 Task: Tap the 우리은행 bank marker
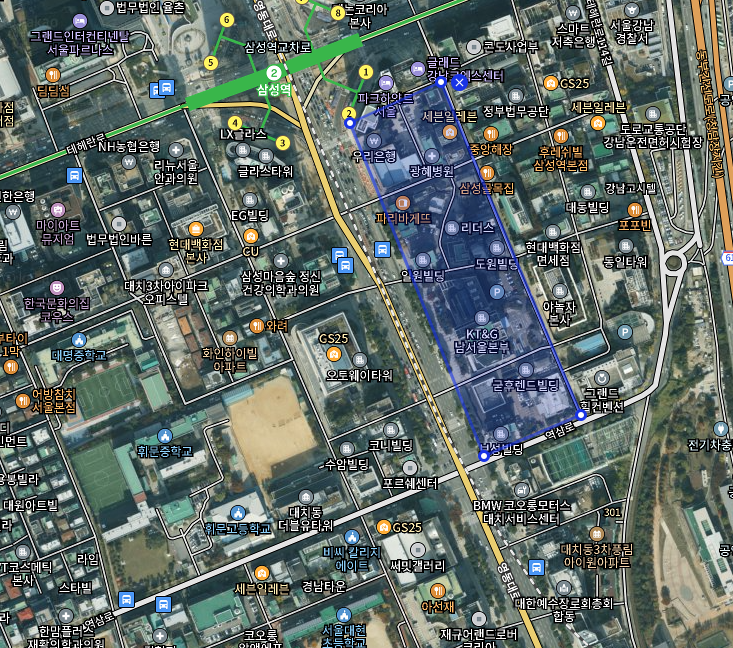375,141
